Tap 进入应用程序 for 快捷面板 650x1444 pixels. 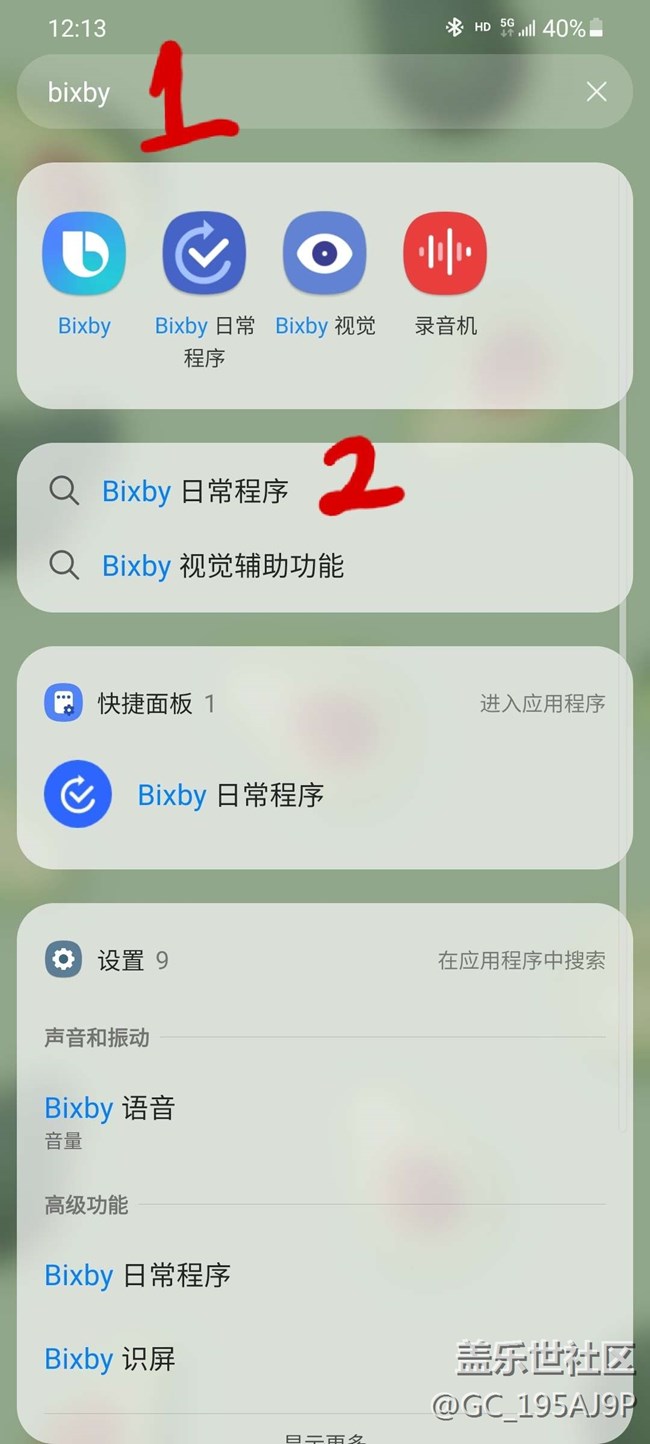pyautogui.click(x=542, y=704)
